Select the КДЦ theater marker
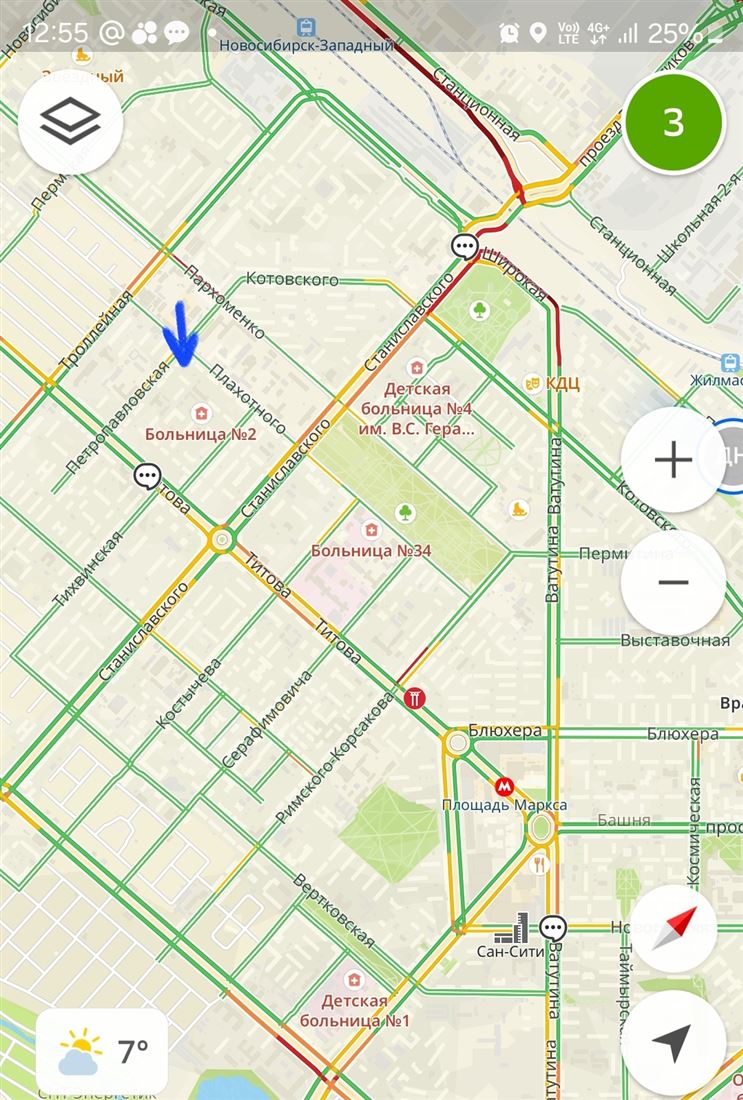The height and width of the screenshot is (1100, 743). [532, 383]
